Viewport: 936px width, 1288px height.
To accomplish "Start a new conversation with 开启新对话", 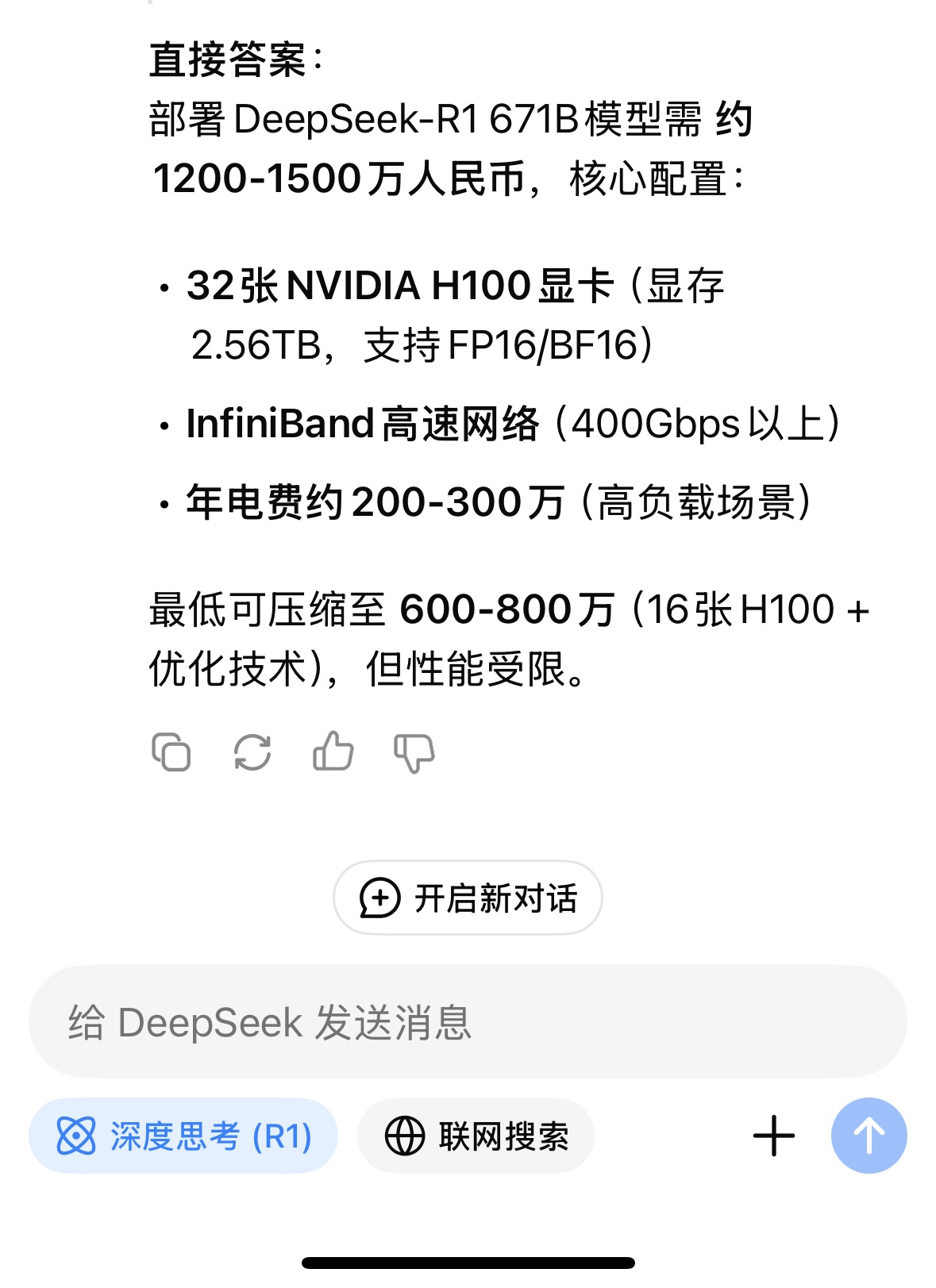I will [468, 898].
